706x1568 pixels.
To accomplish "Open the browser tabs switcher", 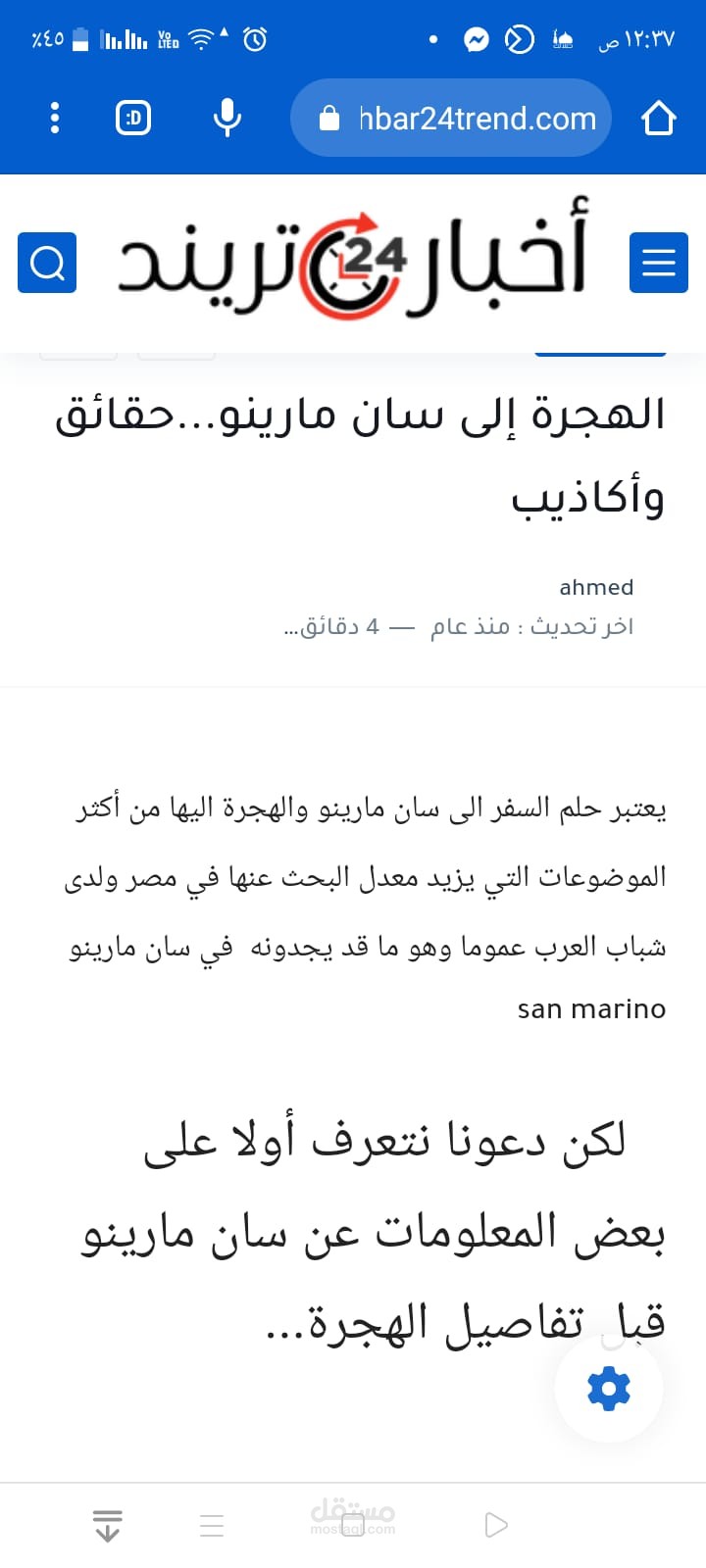I will coord(133,119).
